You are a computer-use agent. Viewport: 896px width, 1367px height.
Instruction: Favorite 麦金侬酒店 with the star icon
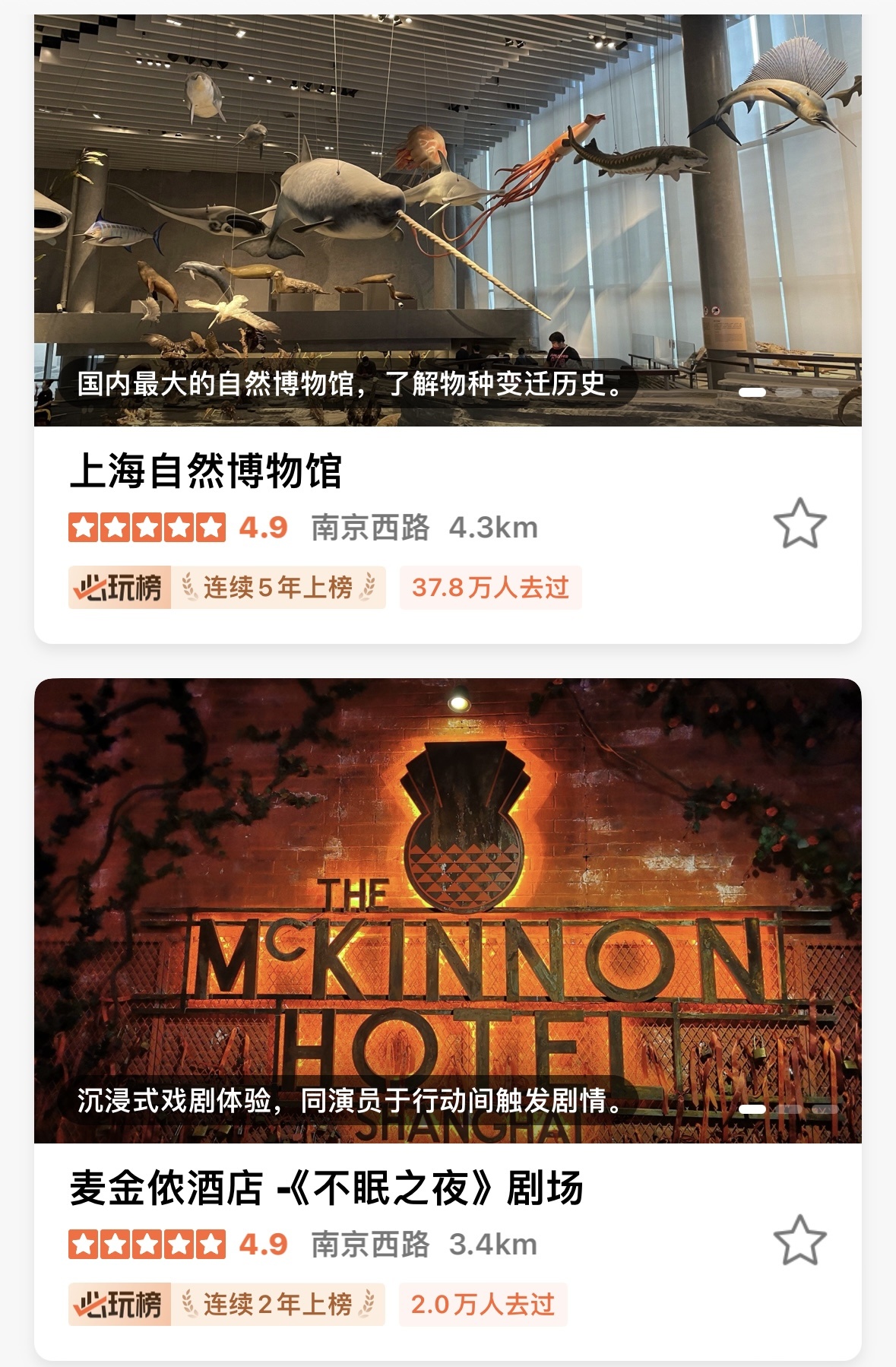[799, 1241]
